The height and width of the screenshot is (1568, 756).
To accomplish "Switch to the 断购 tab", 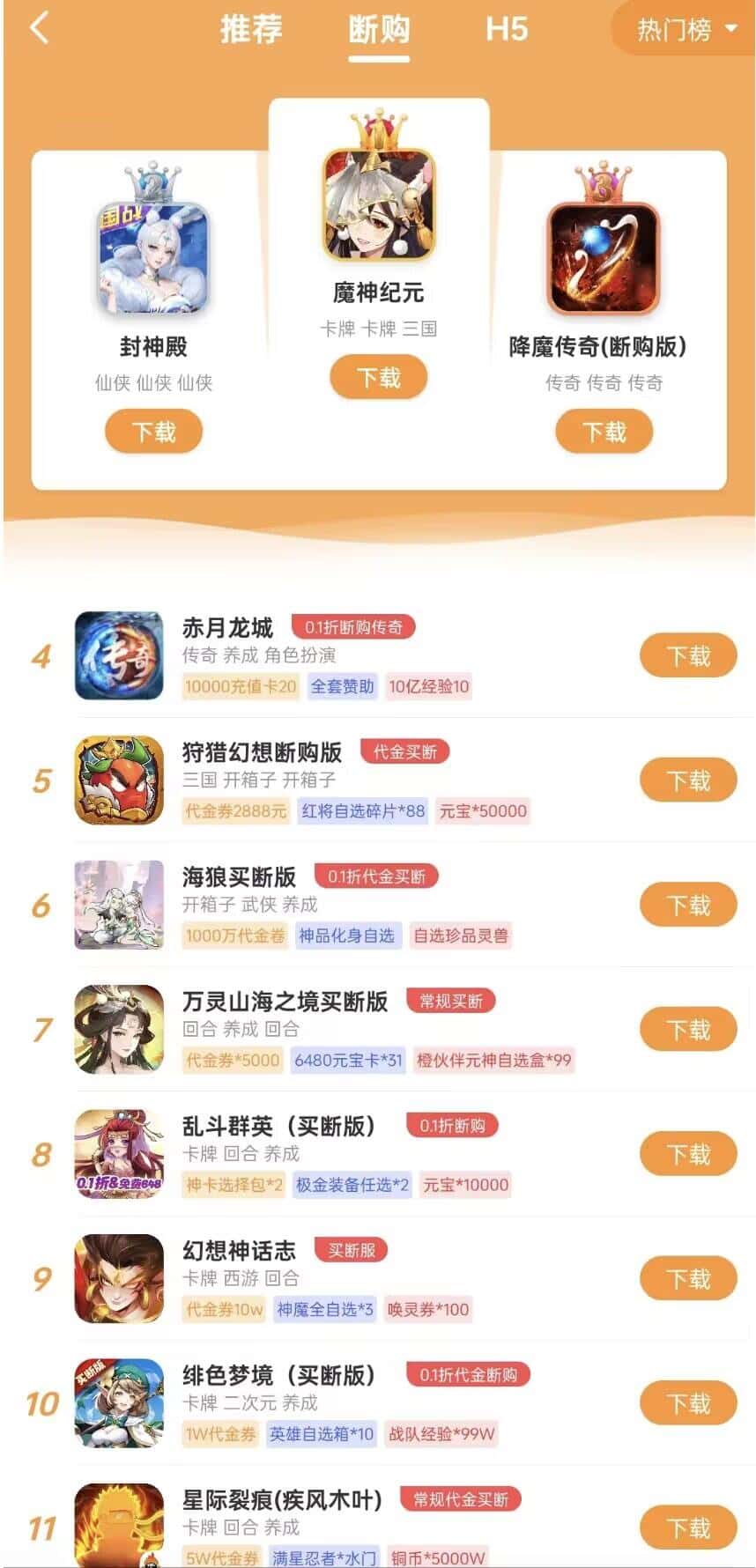I will 380,31.
